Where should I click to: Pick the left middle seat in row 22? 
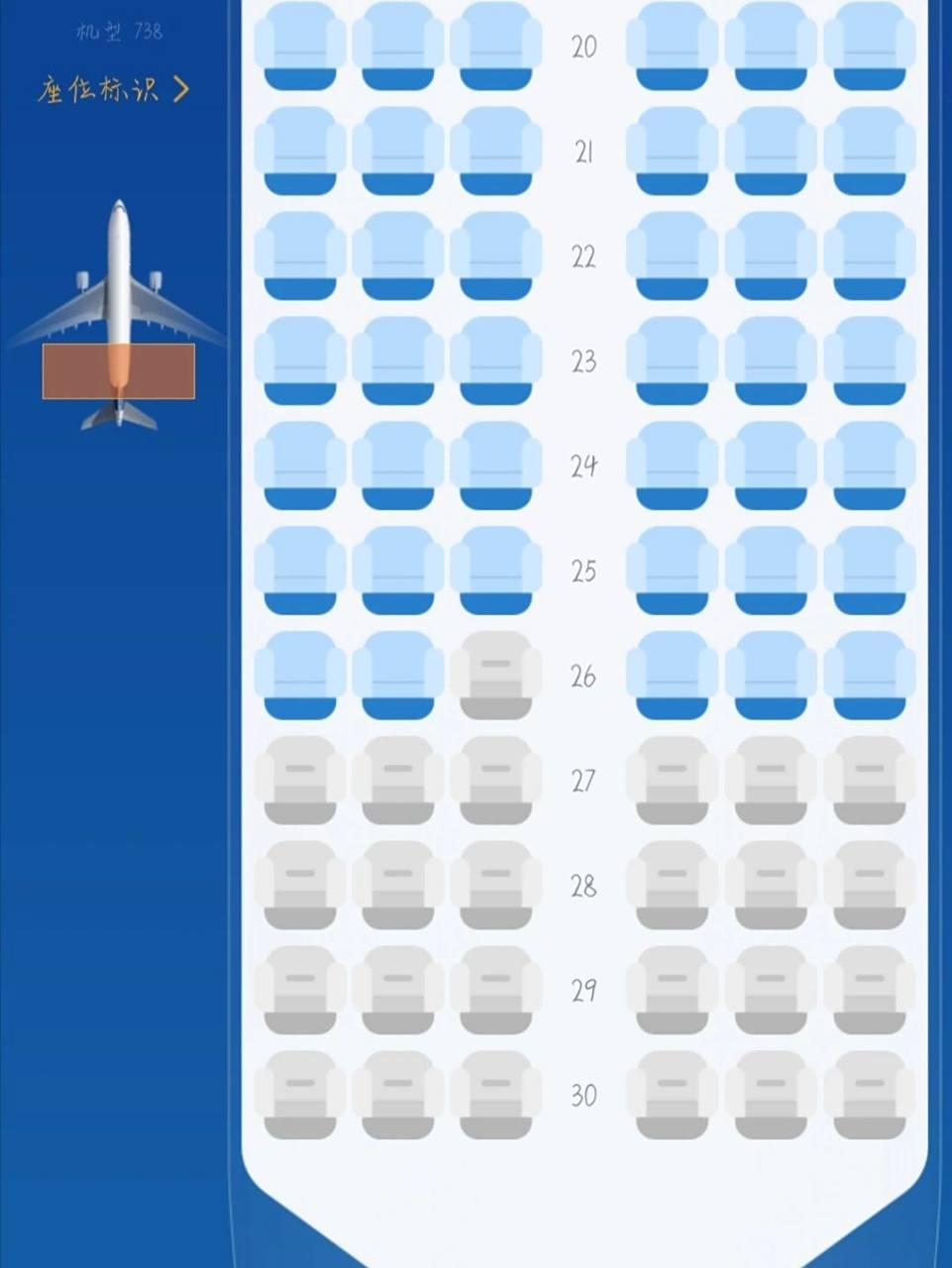[397, 257]
